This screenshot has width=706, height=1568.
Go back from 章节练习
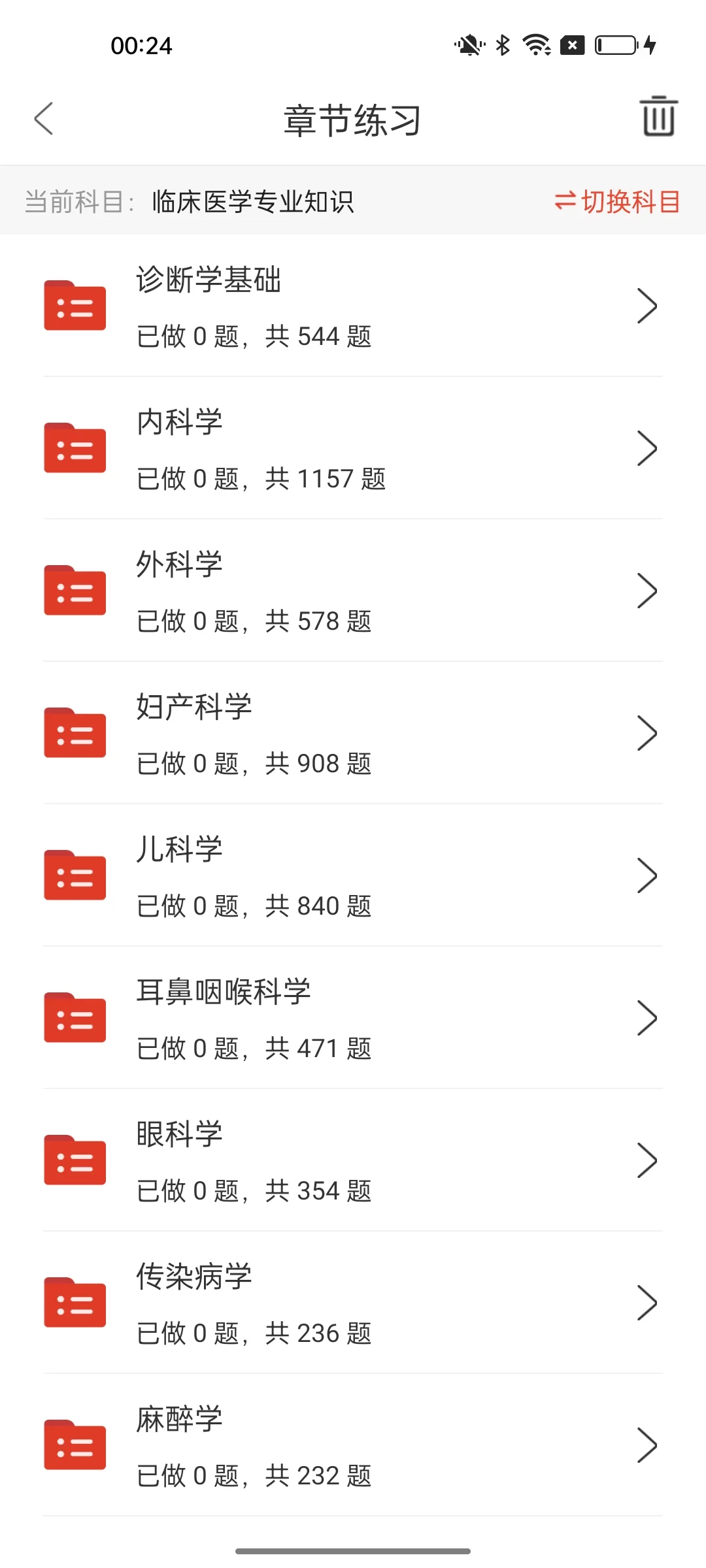click(44, 119)
